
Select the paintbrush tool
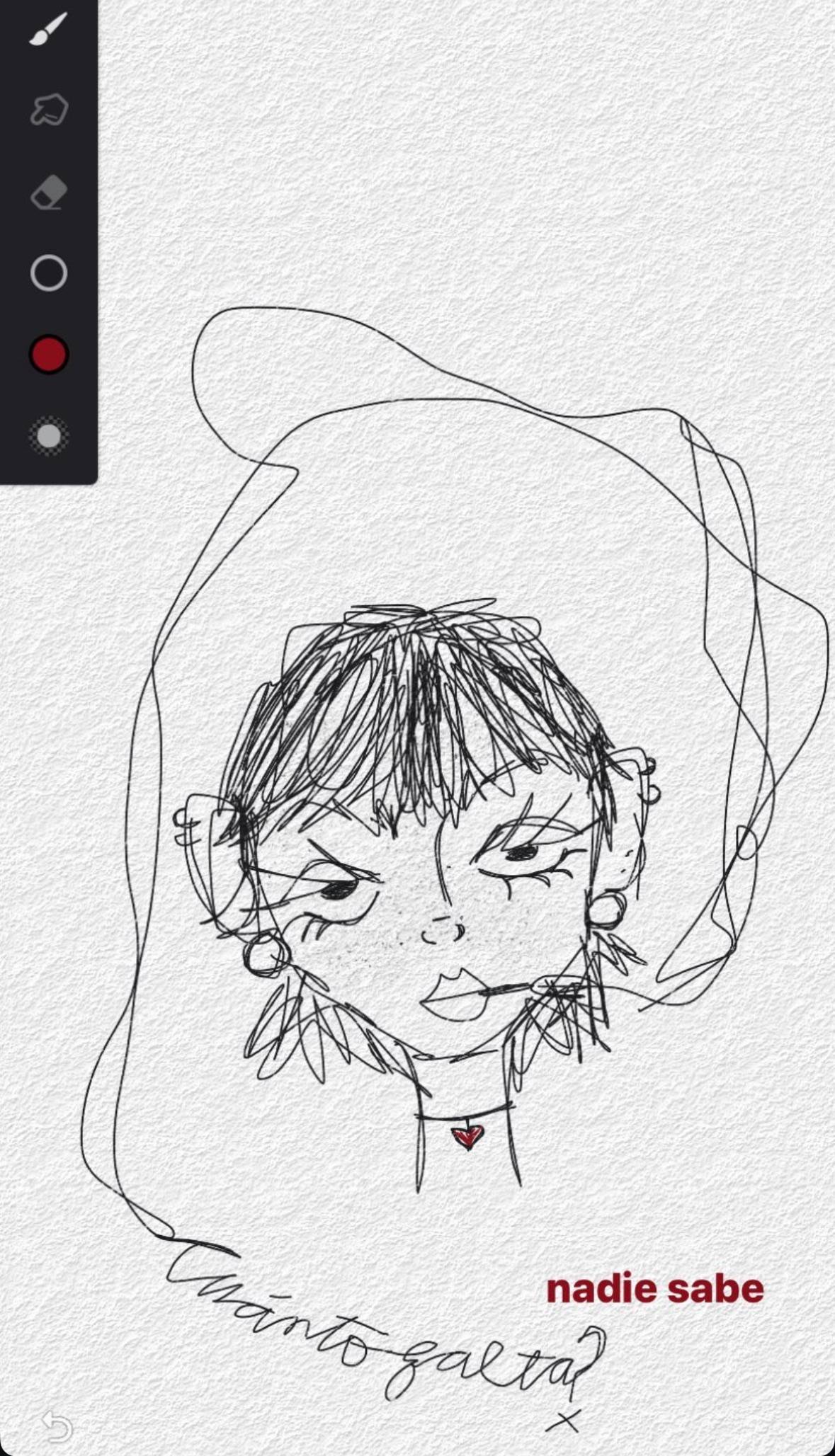point(48,30)
